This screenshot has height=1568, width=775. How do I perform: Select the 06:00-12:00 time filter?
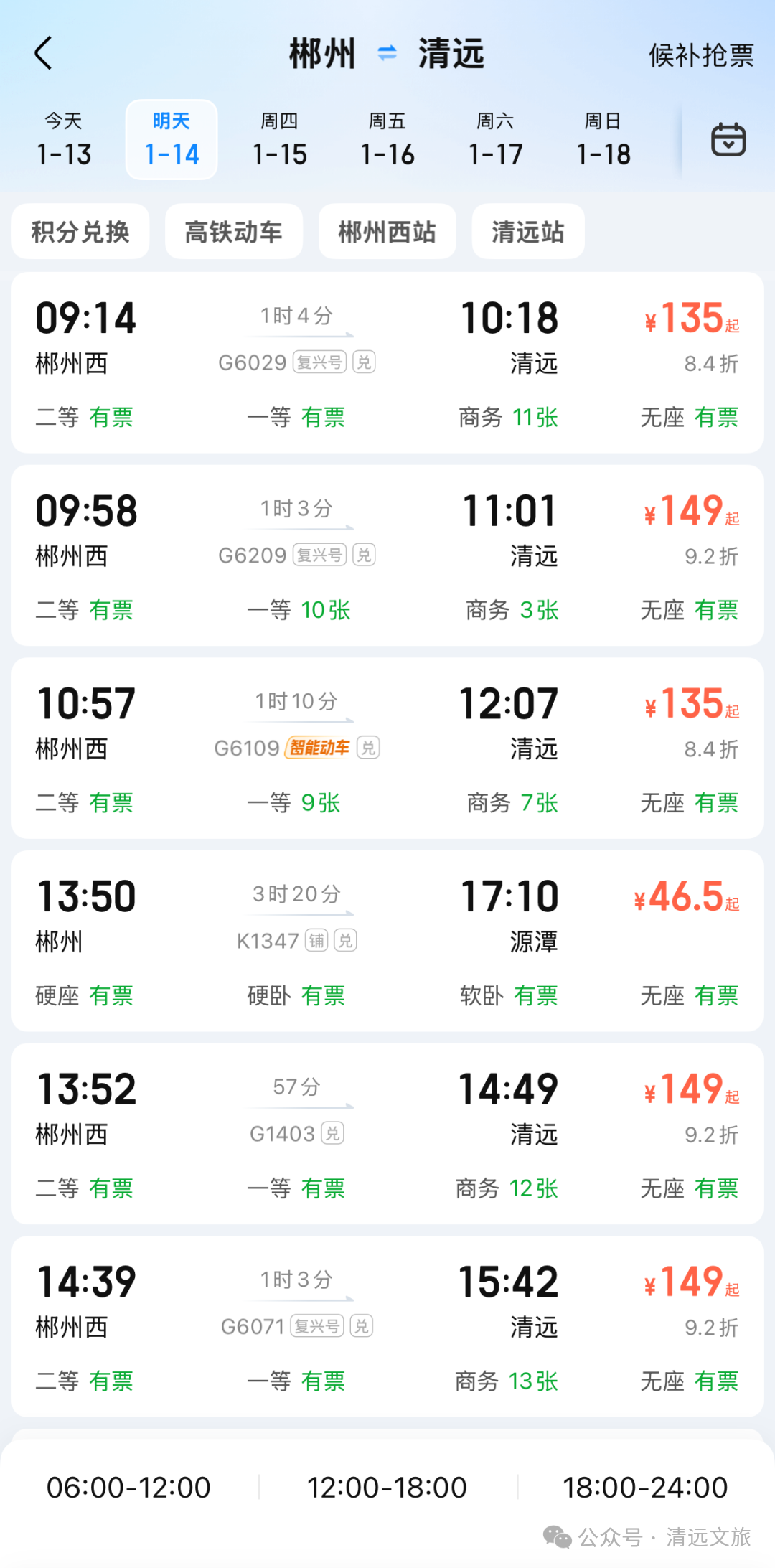[128, 1488]
